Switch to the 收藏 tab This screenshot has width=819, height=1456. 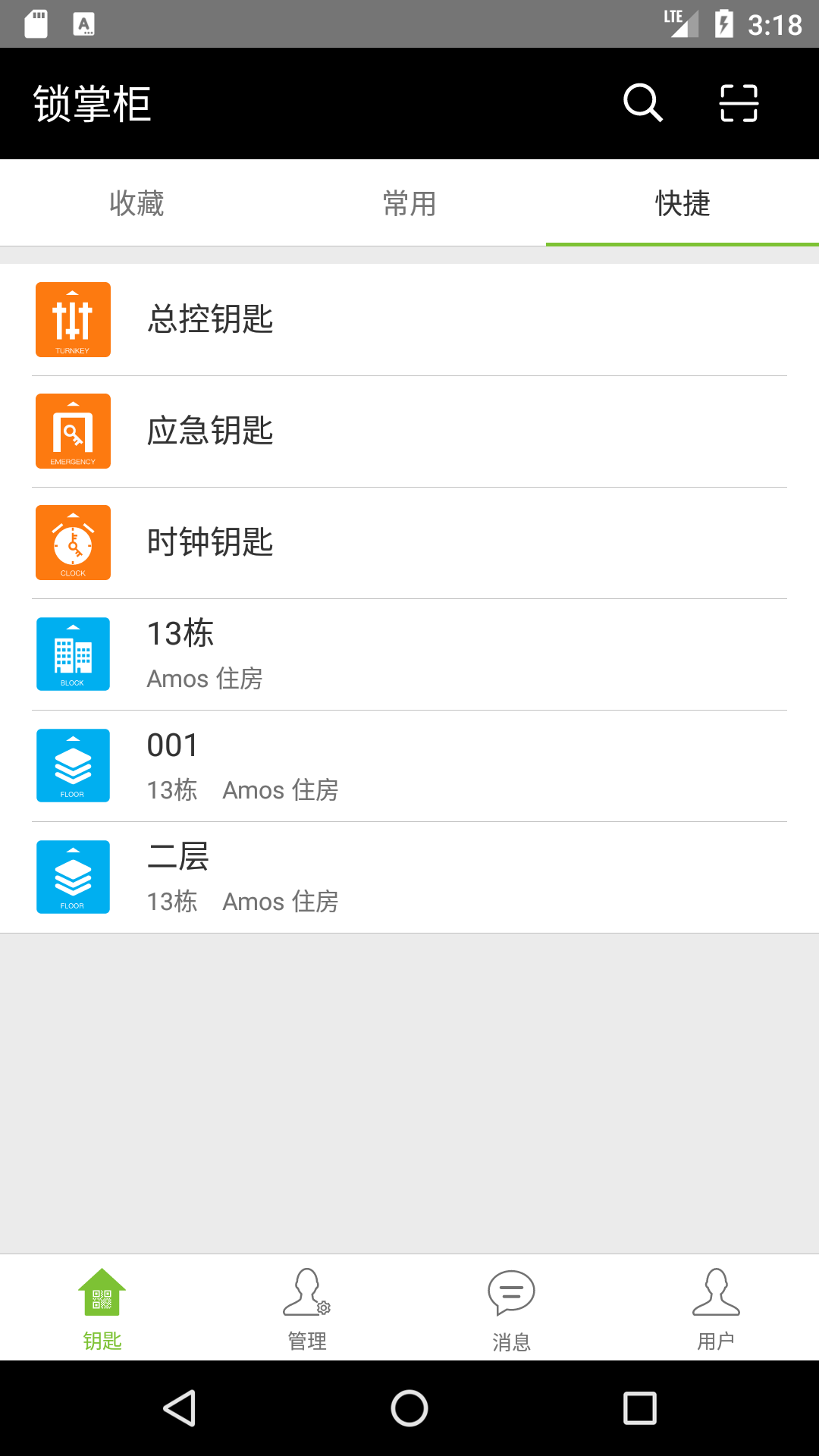(136, 203)
